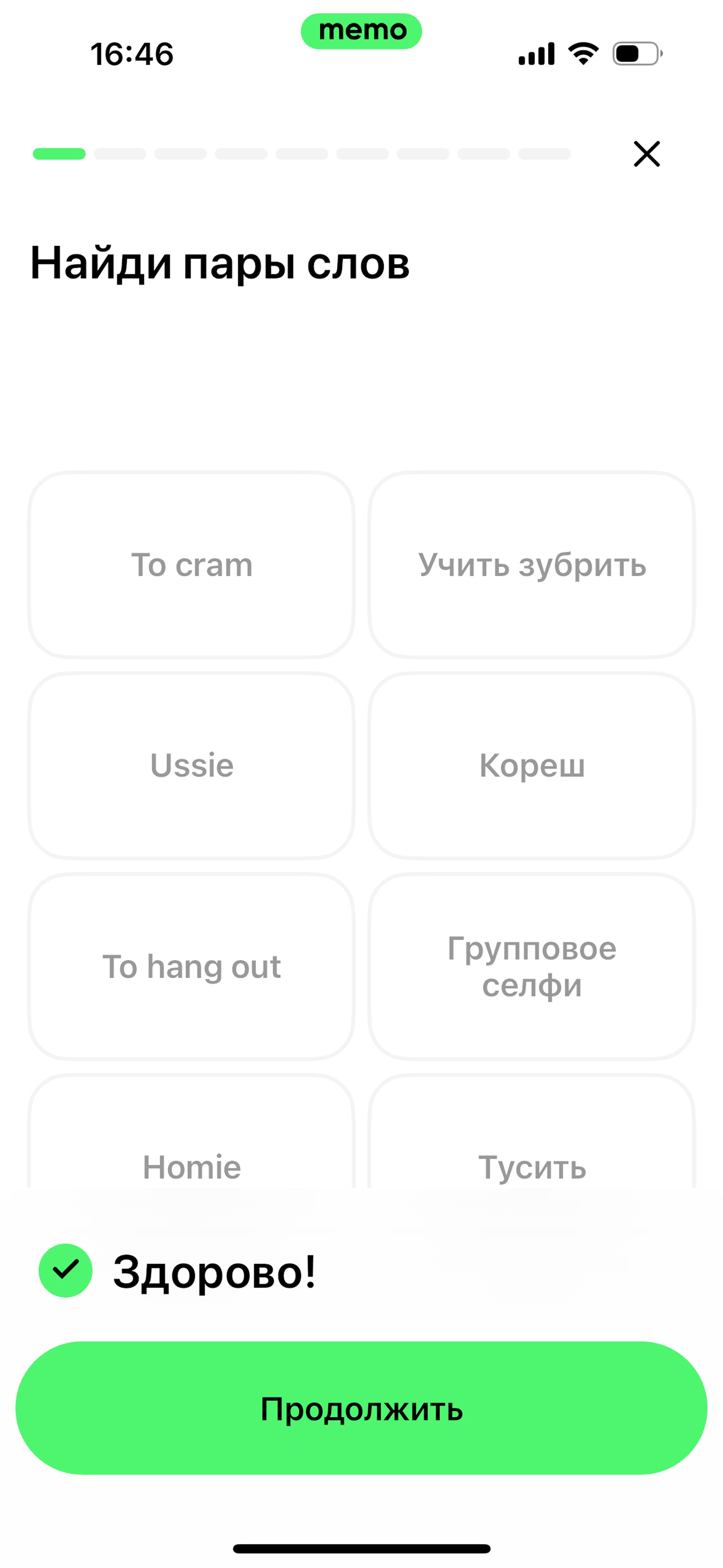Tap the Продолжить button
723x1568 pixels.
(x=361, y=1408)
